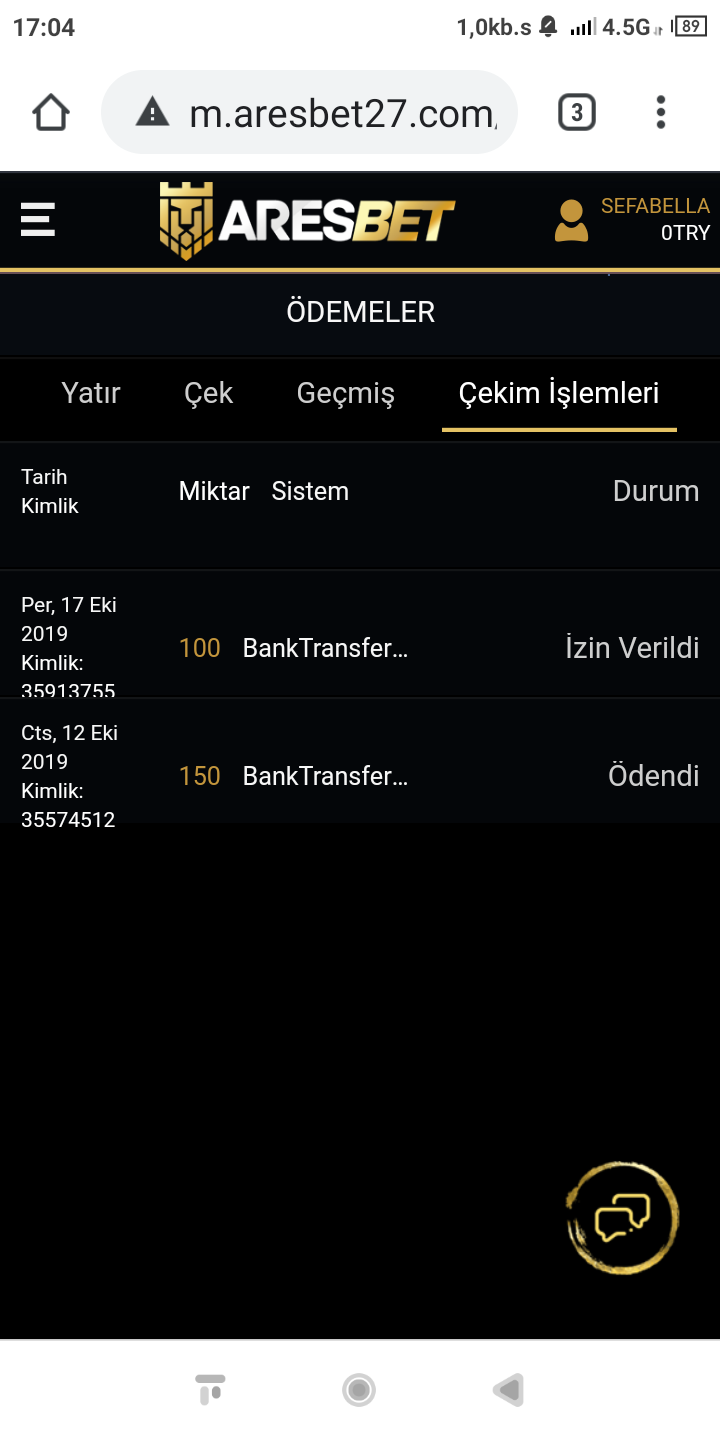The width and height of the screenshot is (720, 1440).
Task: Open the browser overflow menu
Action: (x=660, y=113)
